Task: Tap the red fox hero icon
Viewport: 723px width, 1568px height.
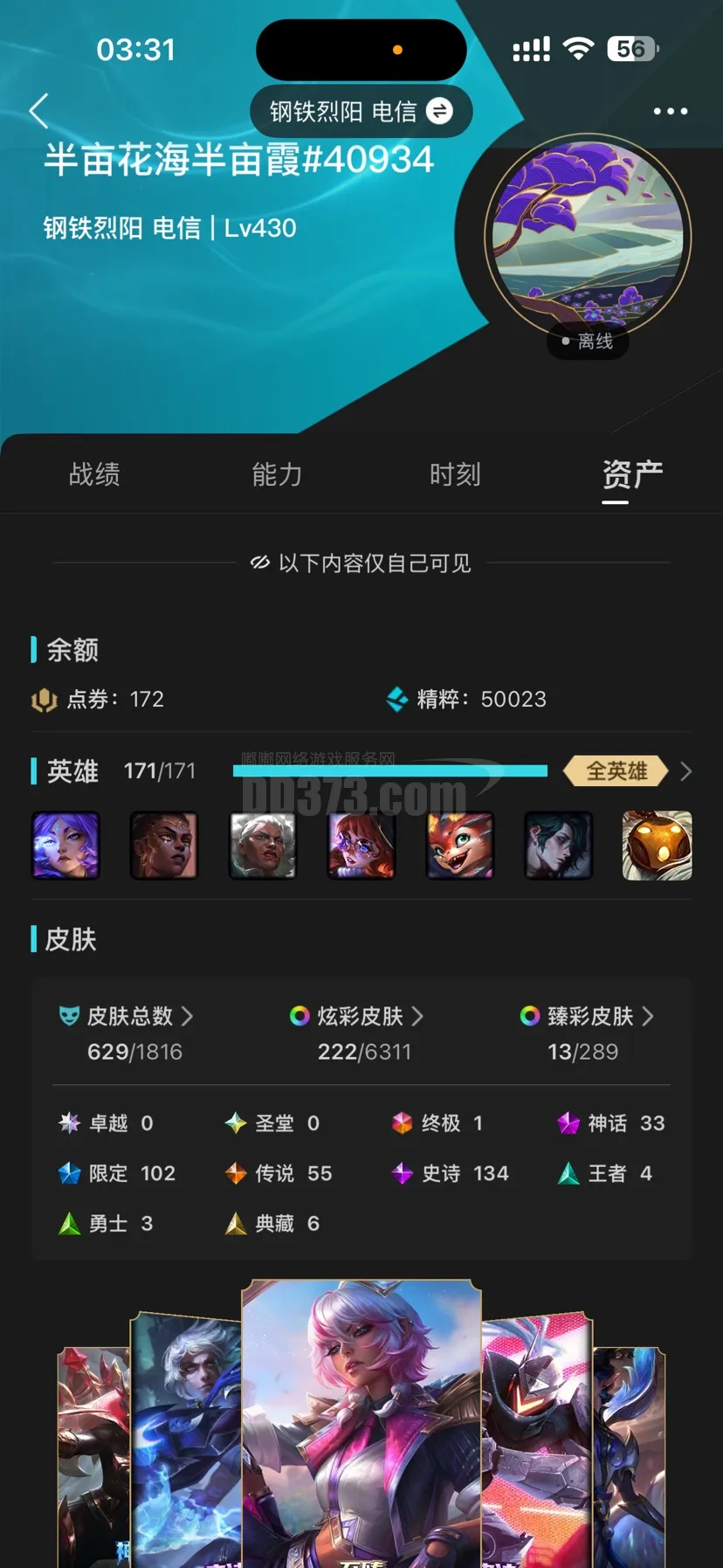Action: click(460, 845)
